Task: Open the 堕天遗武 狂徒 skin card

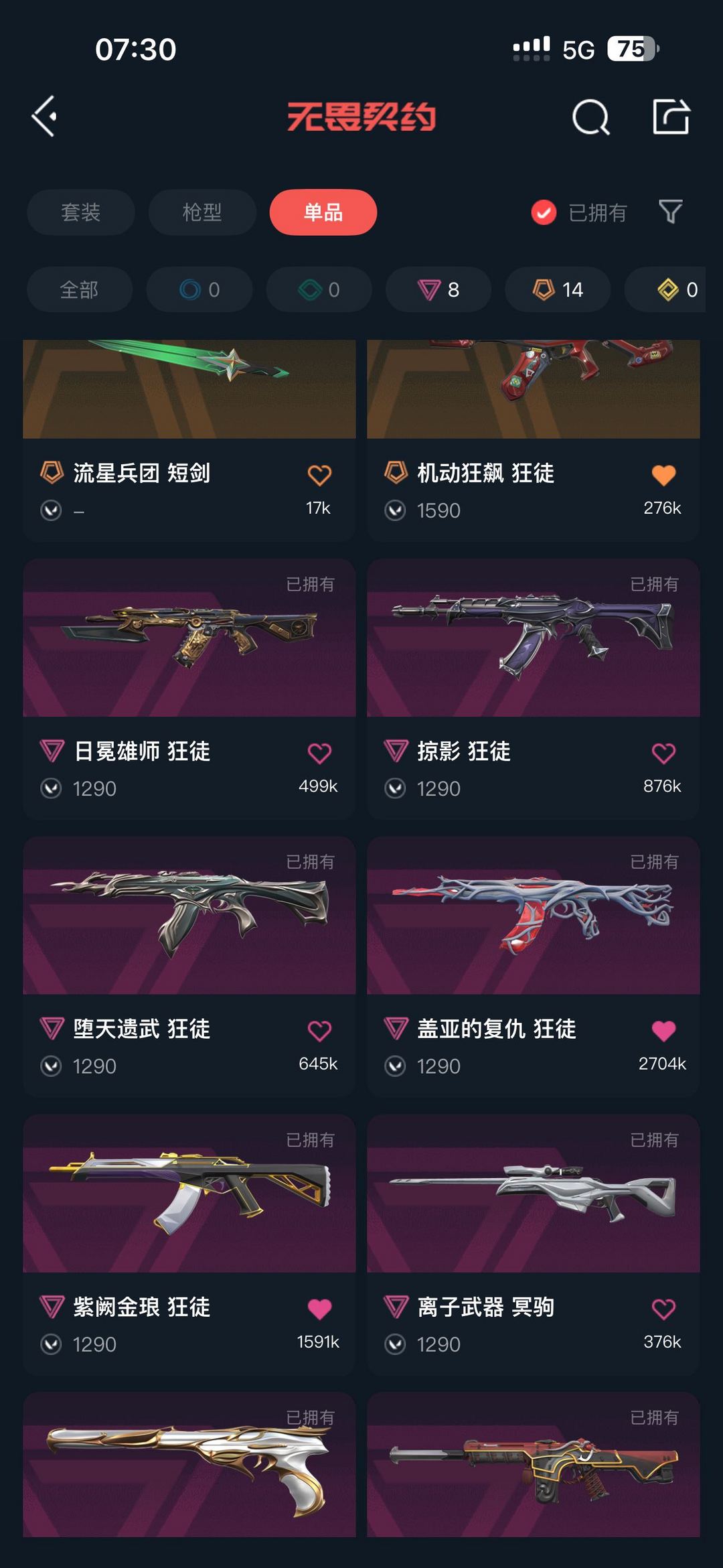Action: point(189,966)
